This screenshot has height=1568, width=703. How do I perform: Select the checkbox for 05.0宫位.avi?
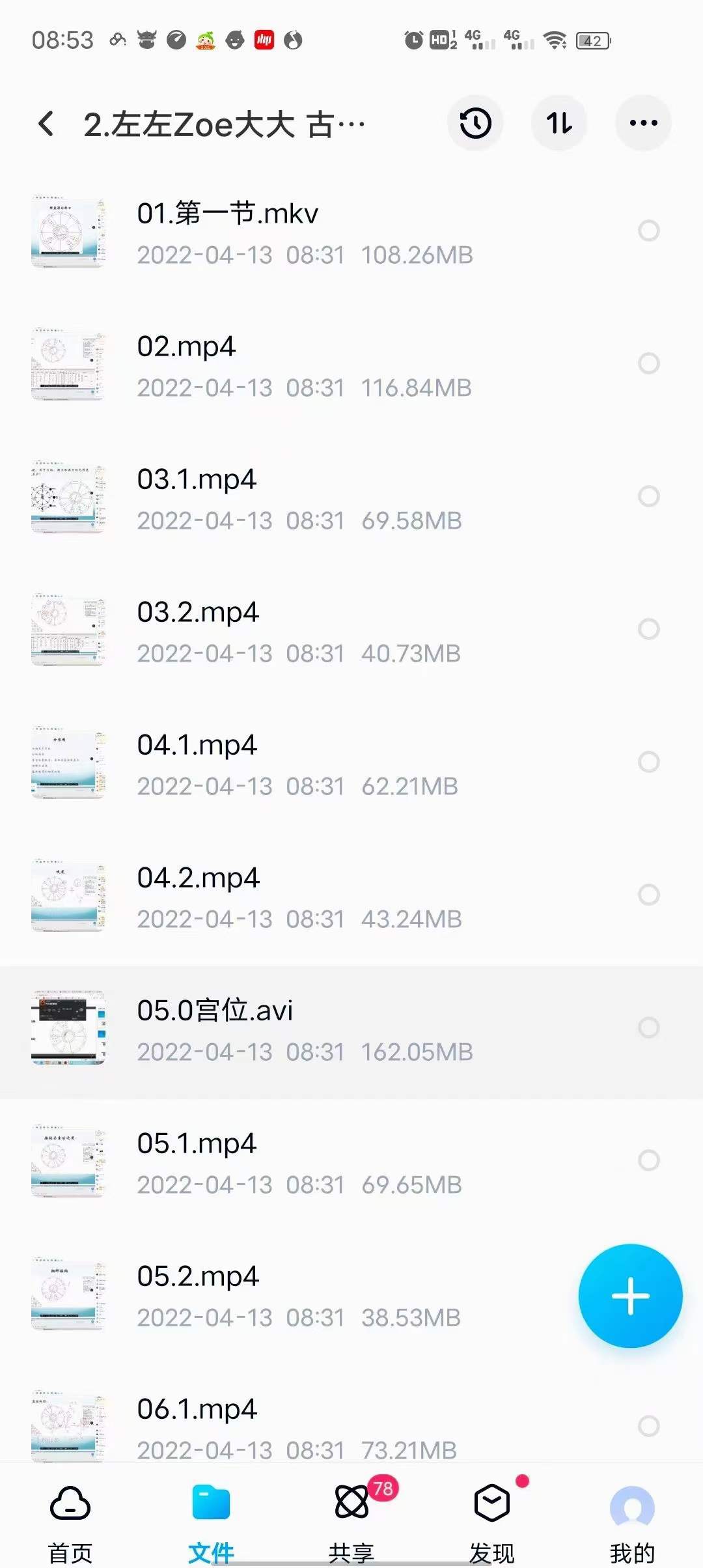tap(648, 1028)
